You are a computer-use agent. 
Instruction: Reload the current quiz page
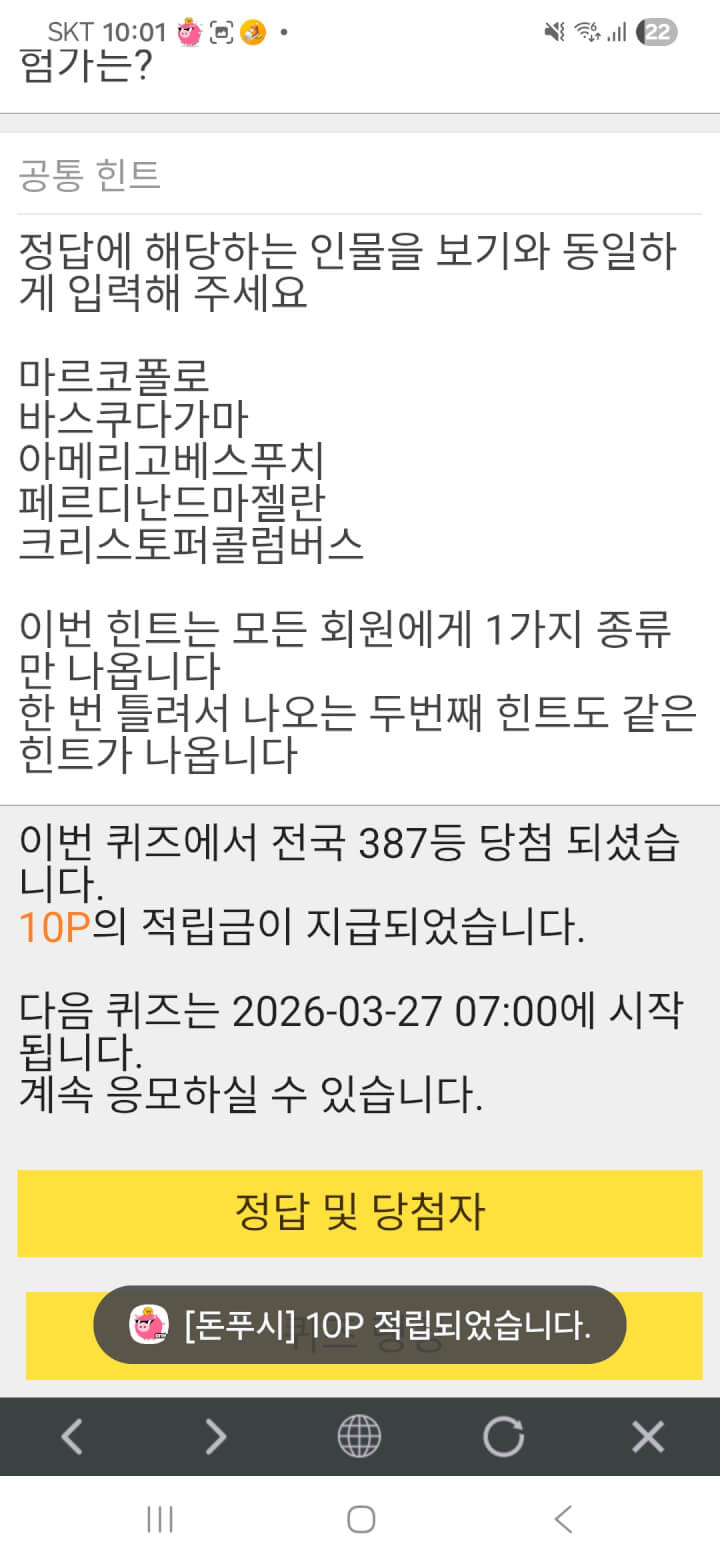[x=503, y=1437]
